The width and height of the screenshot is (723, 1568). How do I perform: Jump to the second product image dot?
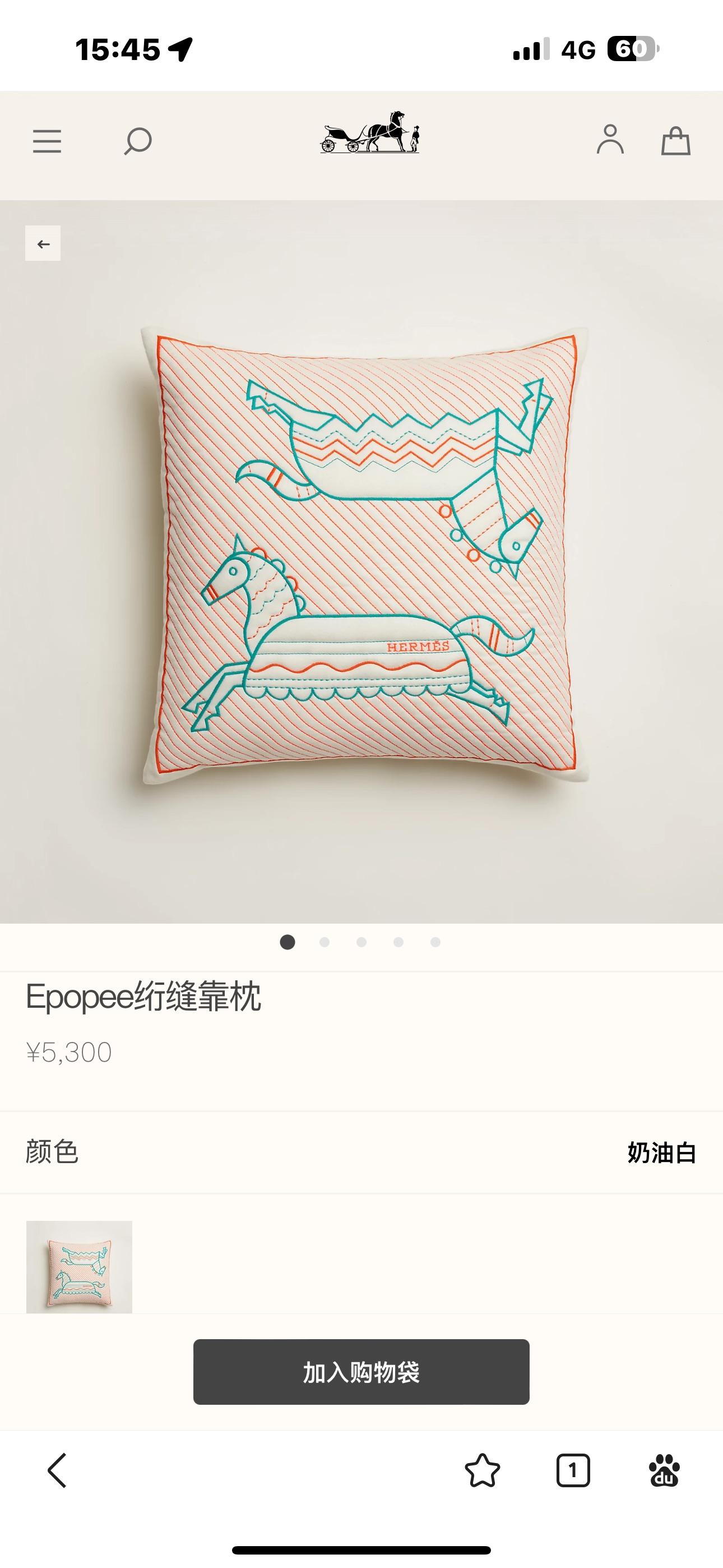coord(325,942)
